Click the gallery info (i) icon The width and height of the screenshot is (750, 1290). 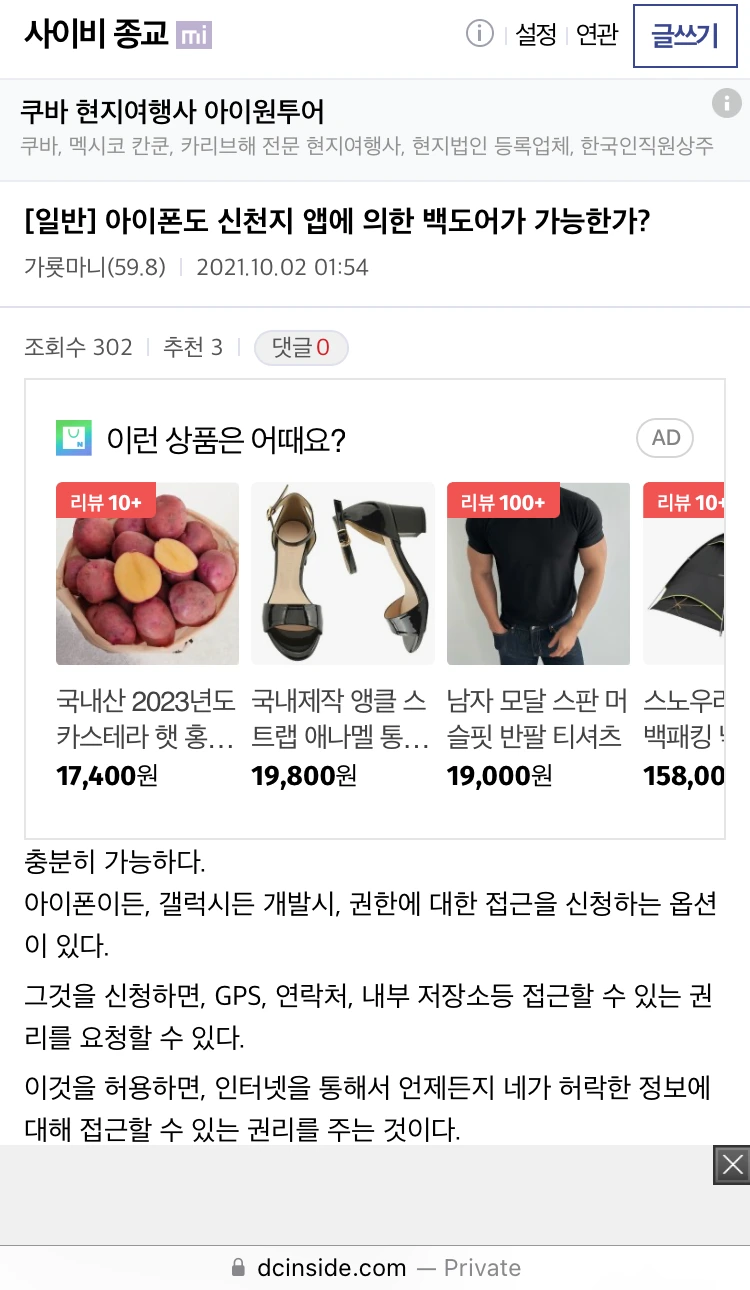pos(479,33)
